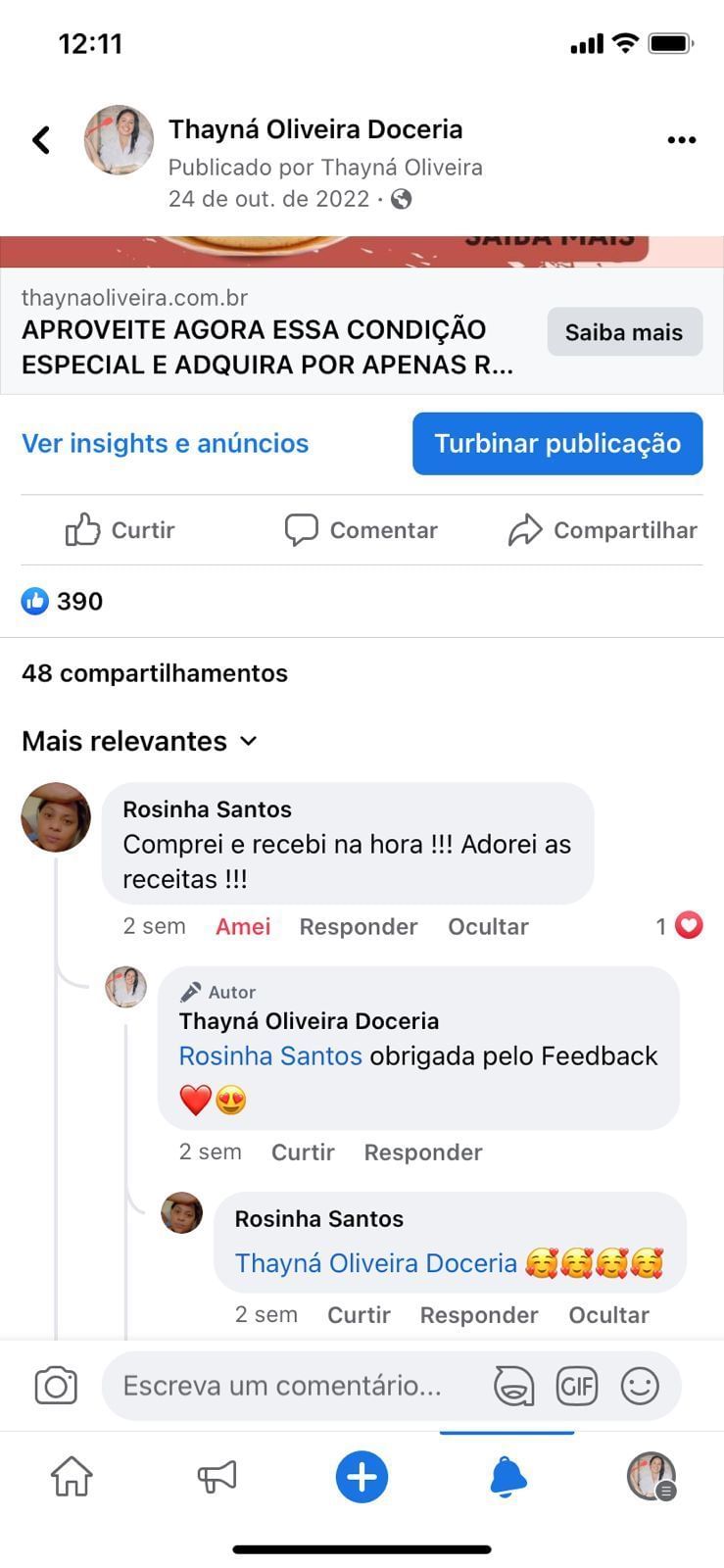Expand the Mais relevantes comment sorting
This screenshot has width=724, height=1568.
(x=139, y=741)
